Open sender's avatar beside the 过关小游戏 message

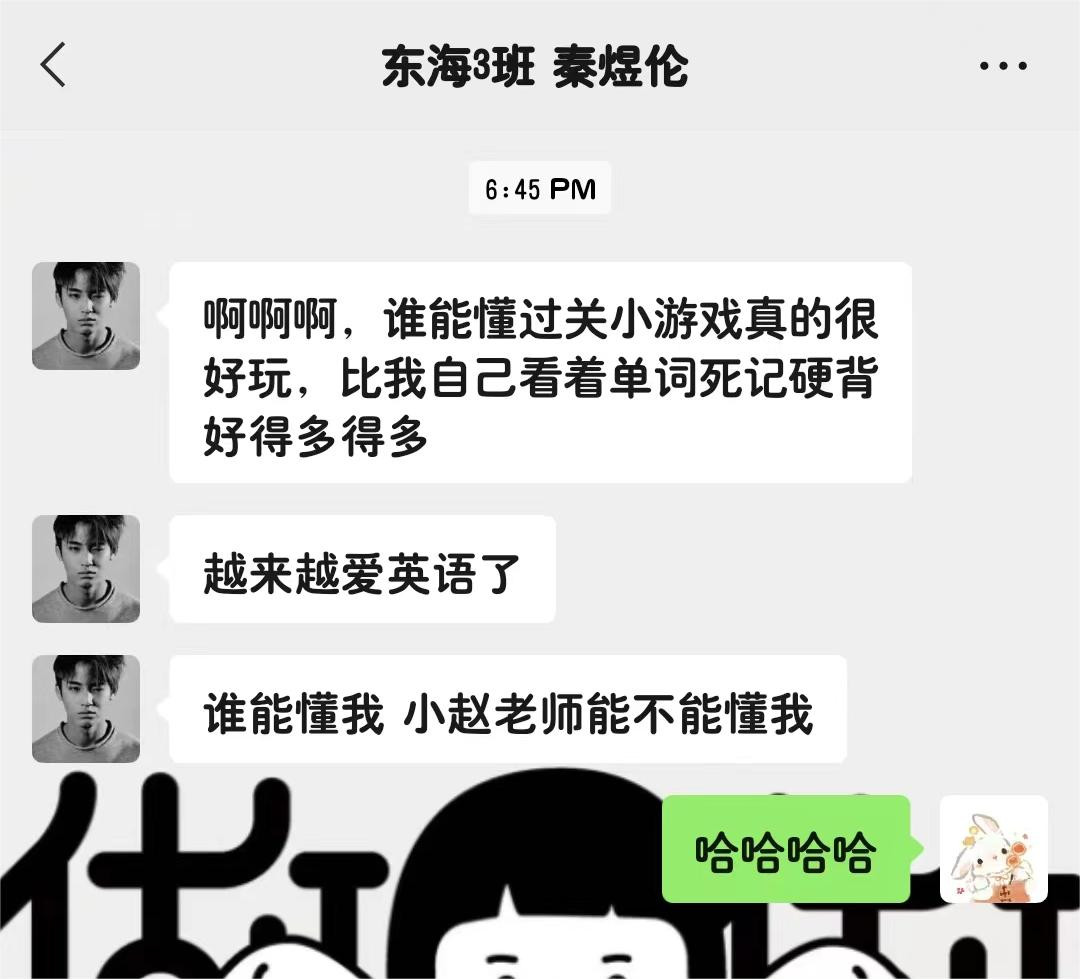(x=86, y=316)
